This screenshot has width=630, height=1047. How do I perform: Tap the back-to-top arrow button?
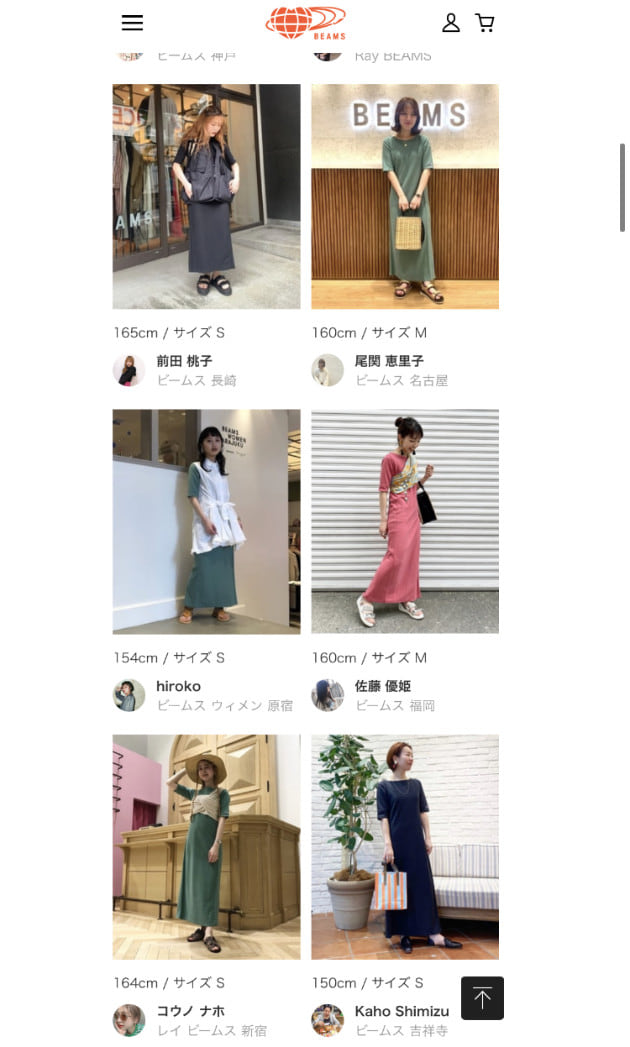click(x=482, y=998)
